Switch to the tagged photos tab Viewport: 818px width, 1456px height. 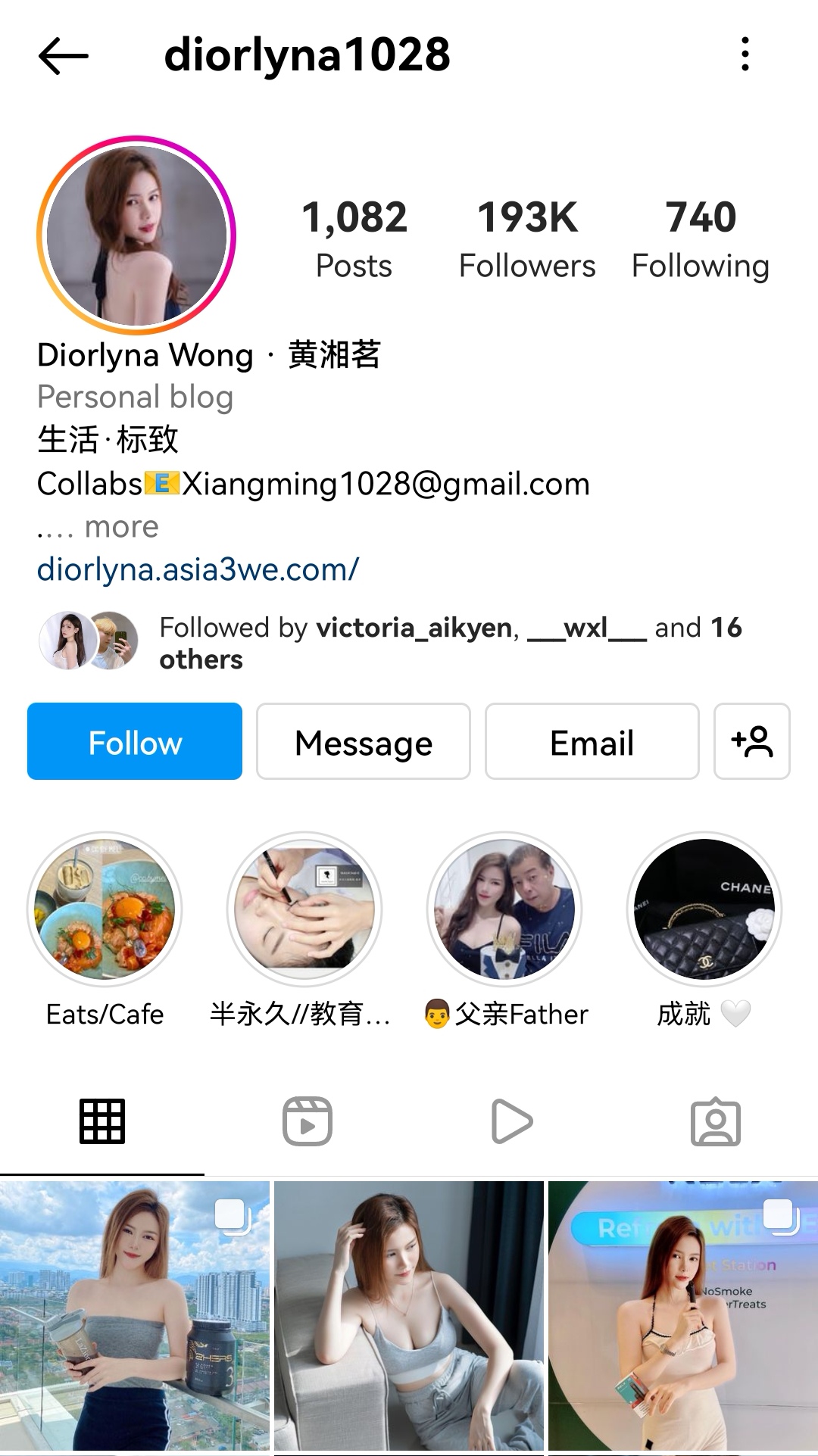[x=716, y=1121]
